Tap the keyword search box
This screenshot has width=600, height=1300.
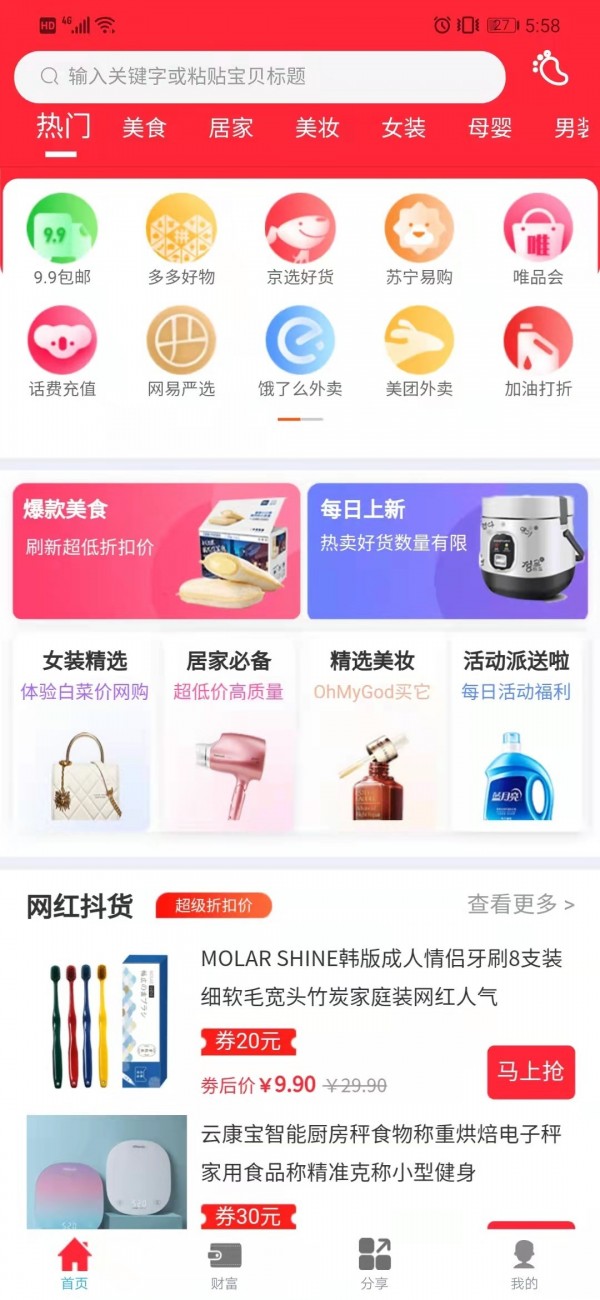point(260,77)
